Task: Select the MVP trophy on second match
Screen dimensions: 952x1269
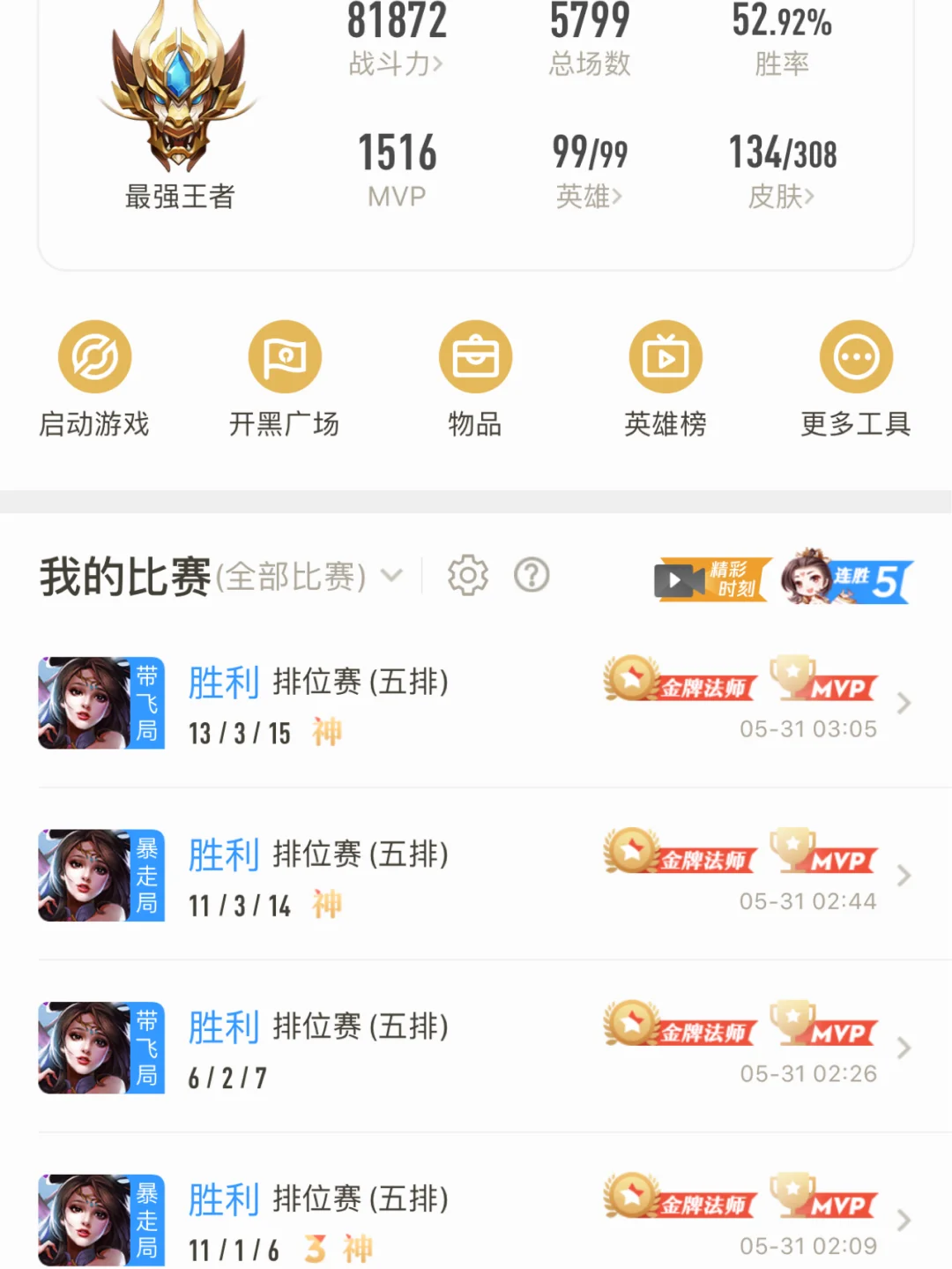Action: [x=823, y=855]
